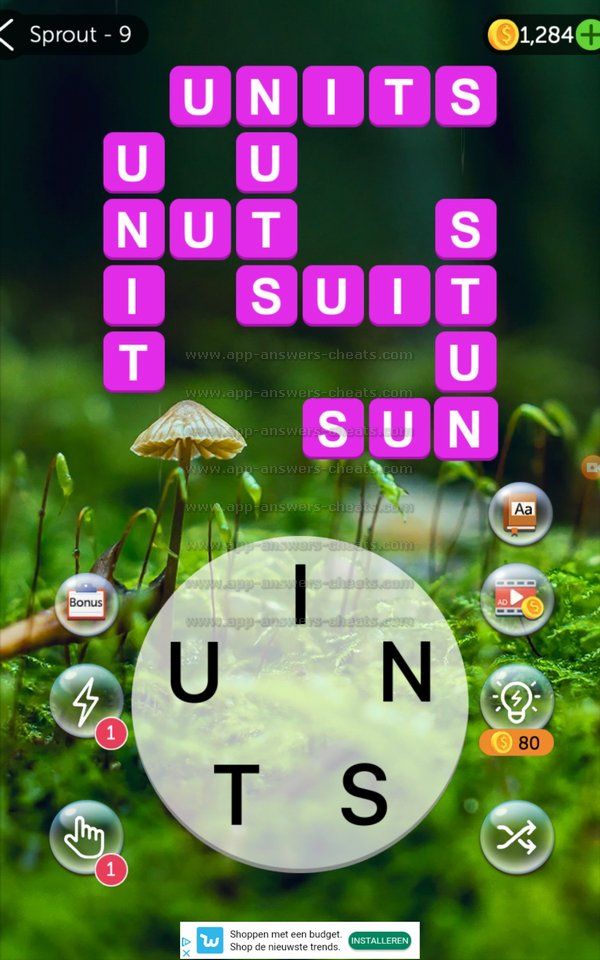Go back from Sprout - 9 level
This screenshot has width=600, height=960.
pyautogui.click(x=9, y=35)
